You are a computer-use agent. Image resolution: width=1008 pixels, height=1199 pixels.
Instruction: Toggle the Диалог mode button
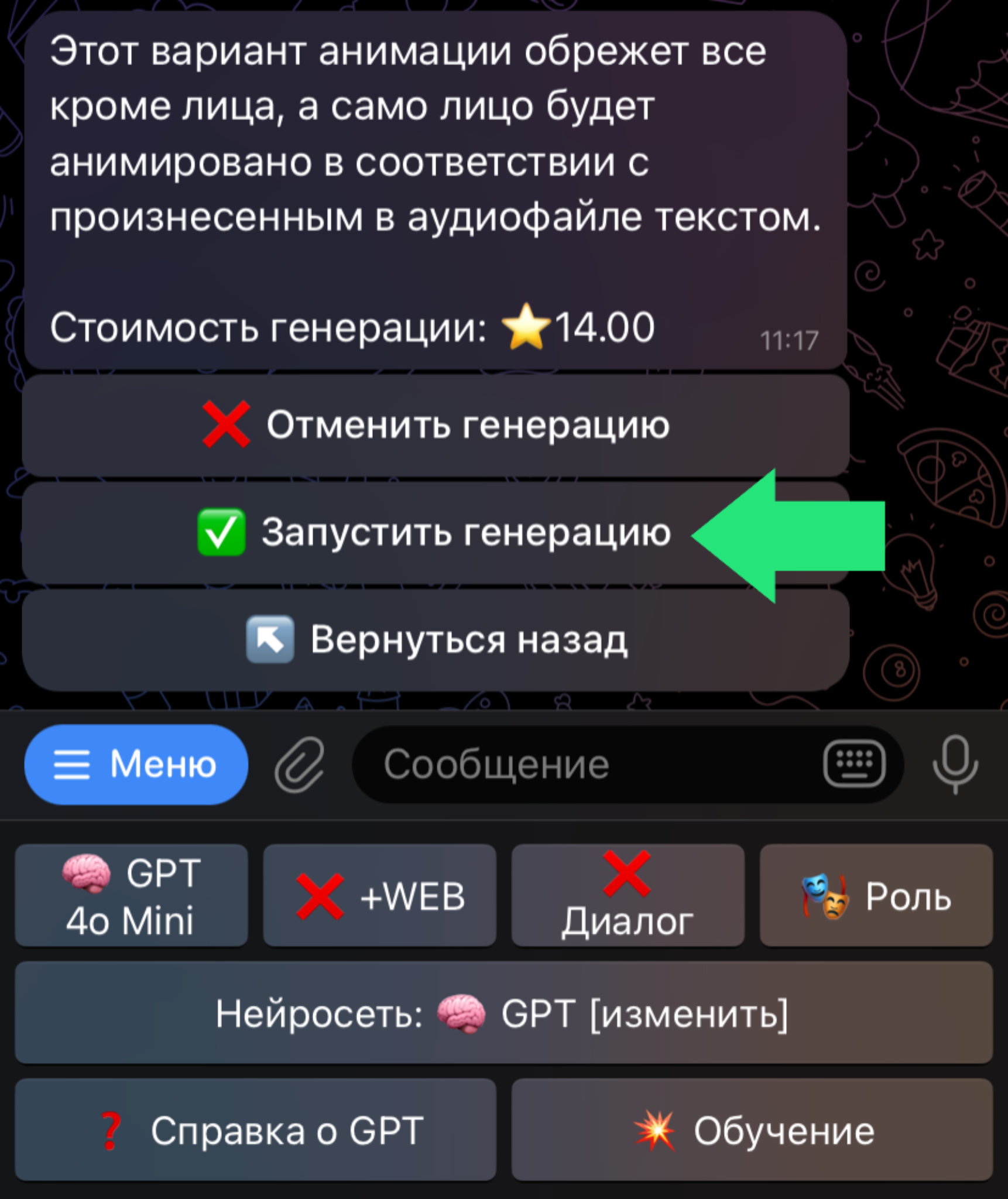628,895
